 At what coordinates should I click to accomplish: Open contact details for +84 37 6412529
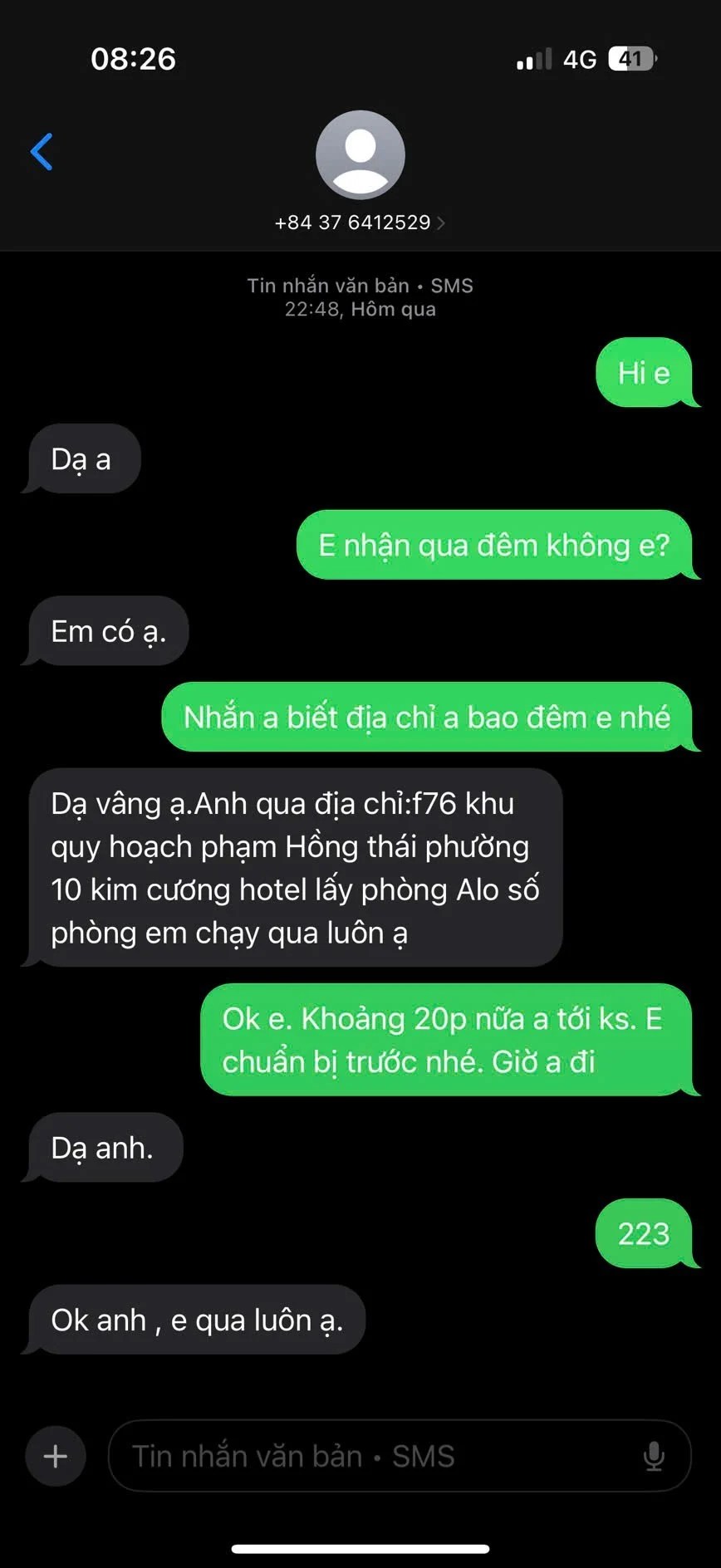(360, 222)
